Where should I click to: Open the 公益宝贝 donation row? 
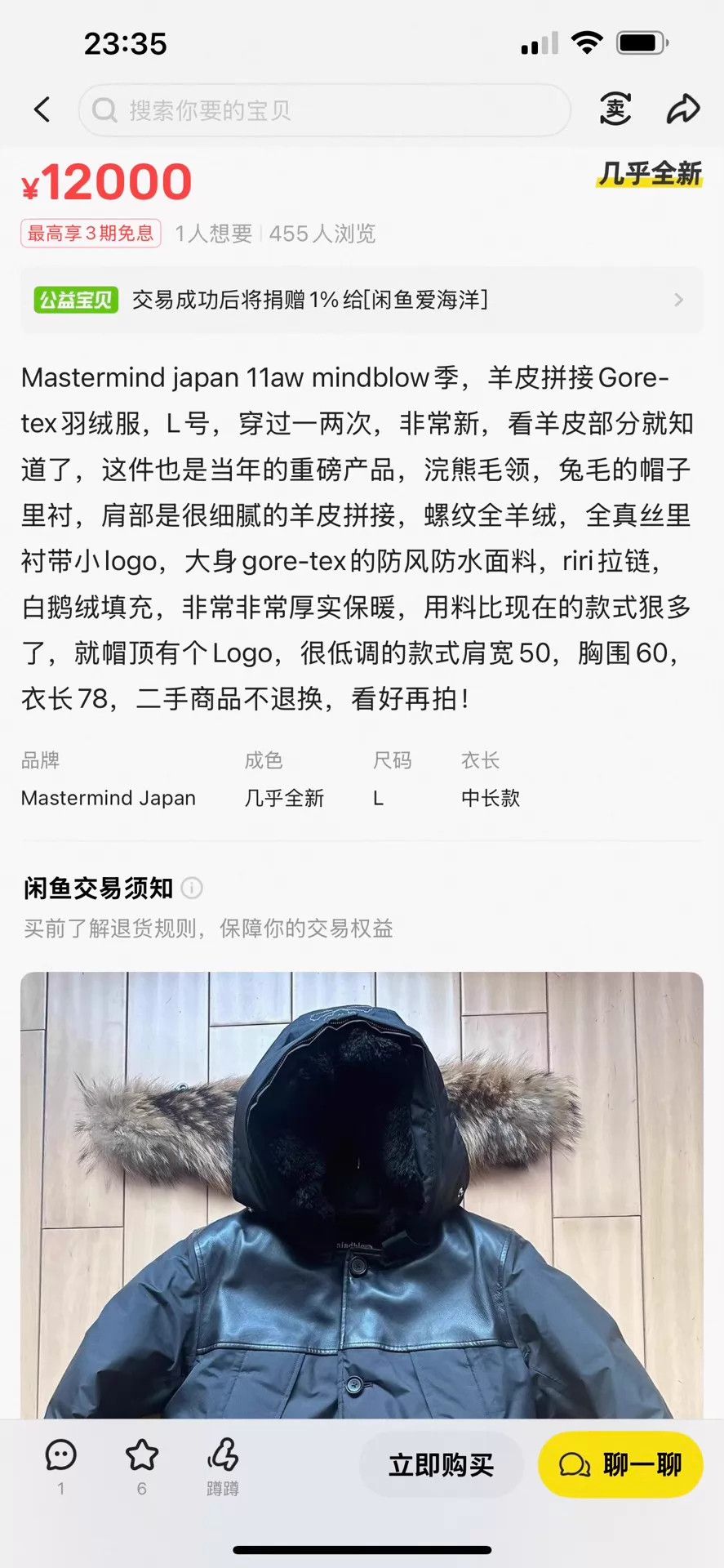point(362,300)
